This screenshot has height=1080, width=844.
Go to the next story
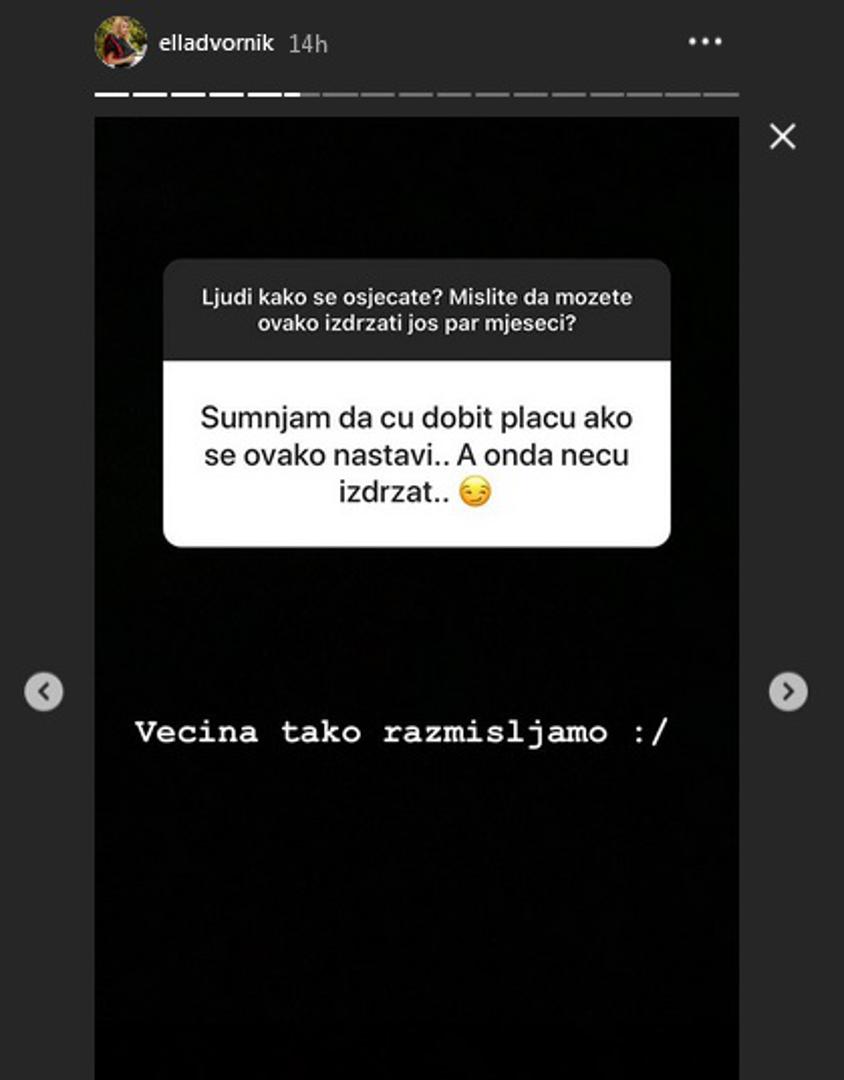pyautogui.click(x=788, y=691)
